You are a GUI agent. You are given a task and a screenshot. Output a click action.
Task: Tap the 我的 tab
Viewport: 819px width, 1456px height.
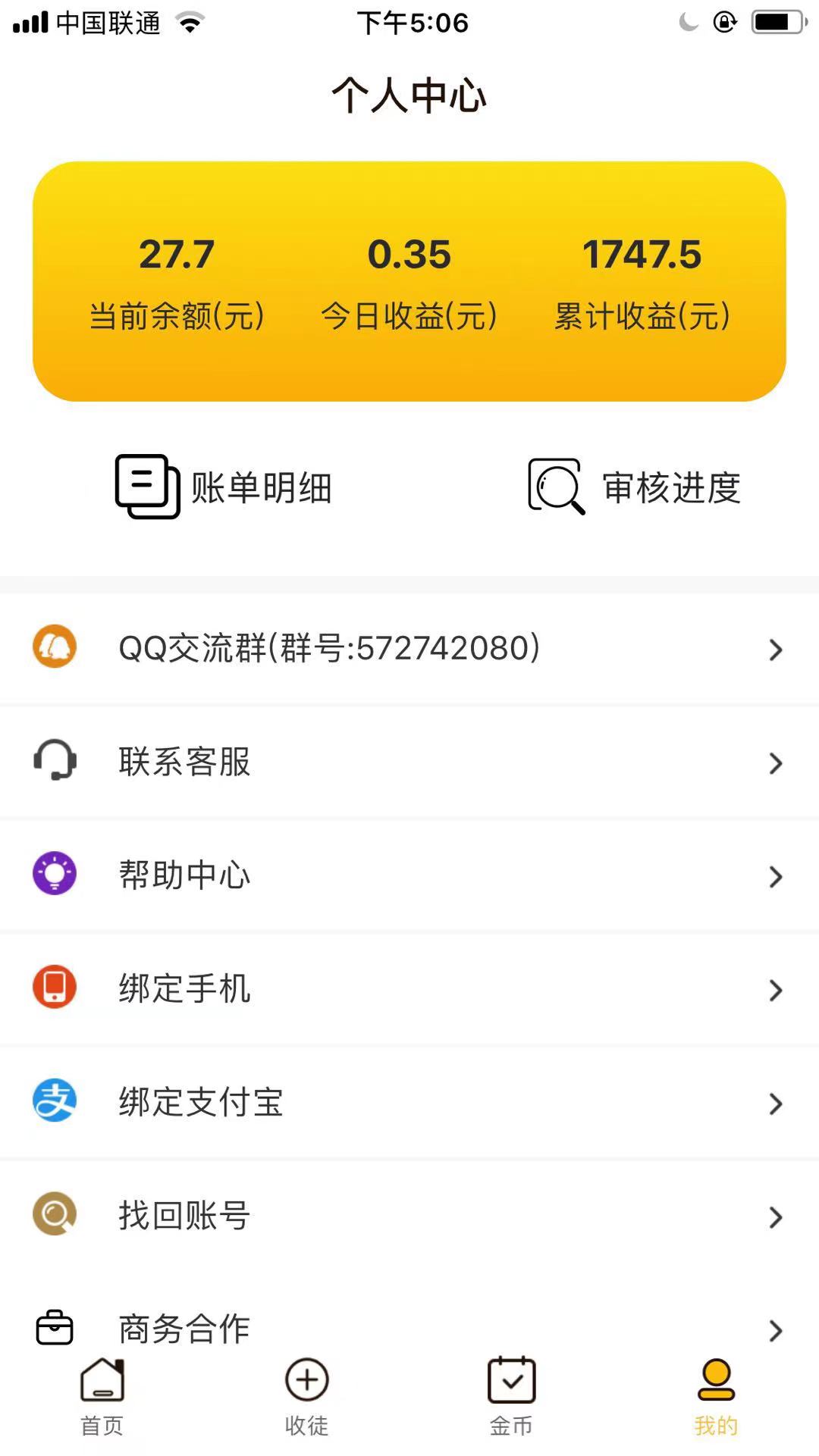coord(716,1396)
